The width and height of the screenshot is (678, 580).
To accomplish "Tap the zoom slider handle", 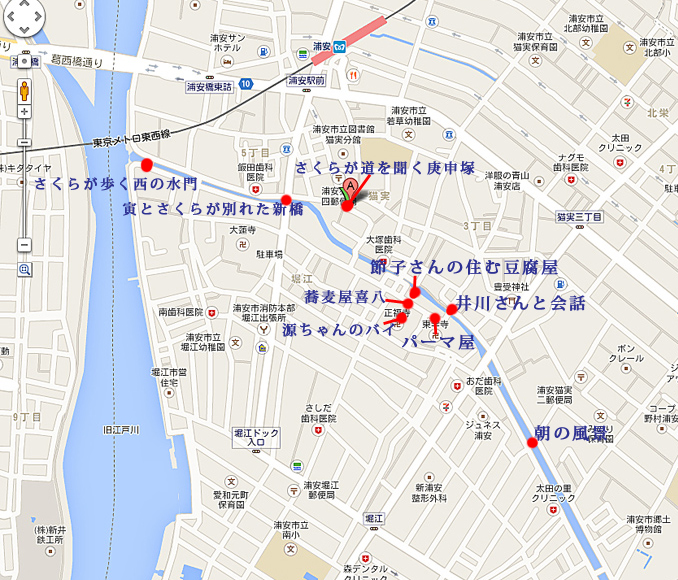I will coord(24,142).
